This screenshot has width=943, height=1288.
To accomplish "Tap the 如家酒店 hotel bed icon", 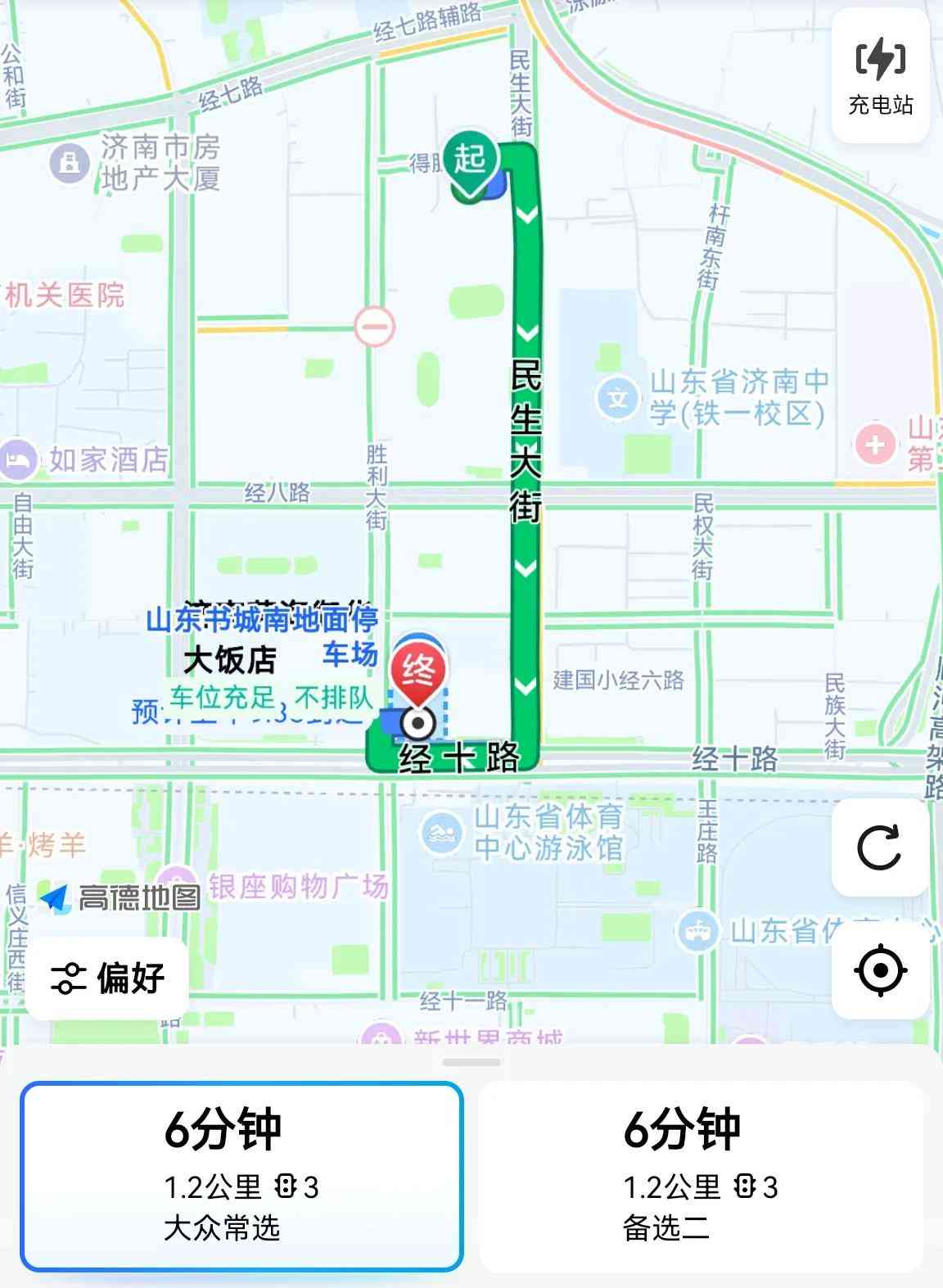I will [19, 459].
